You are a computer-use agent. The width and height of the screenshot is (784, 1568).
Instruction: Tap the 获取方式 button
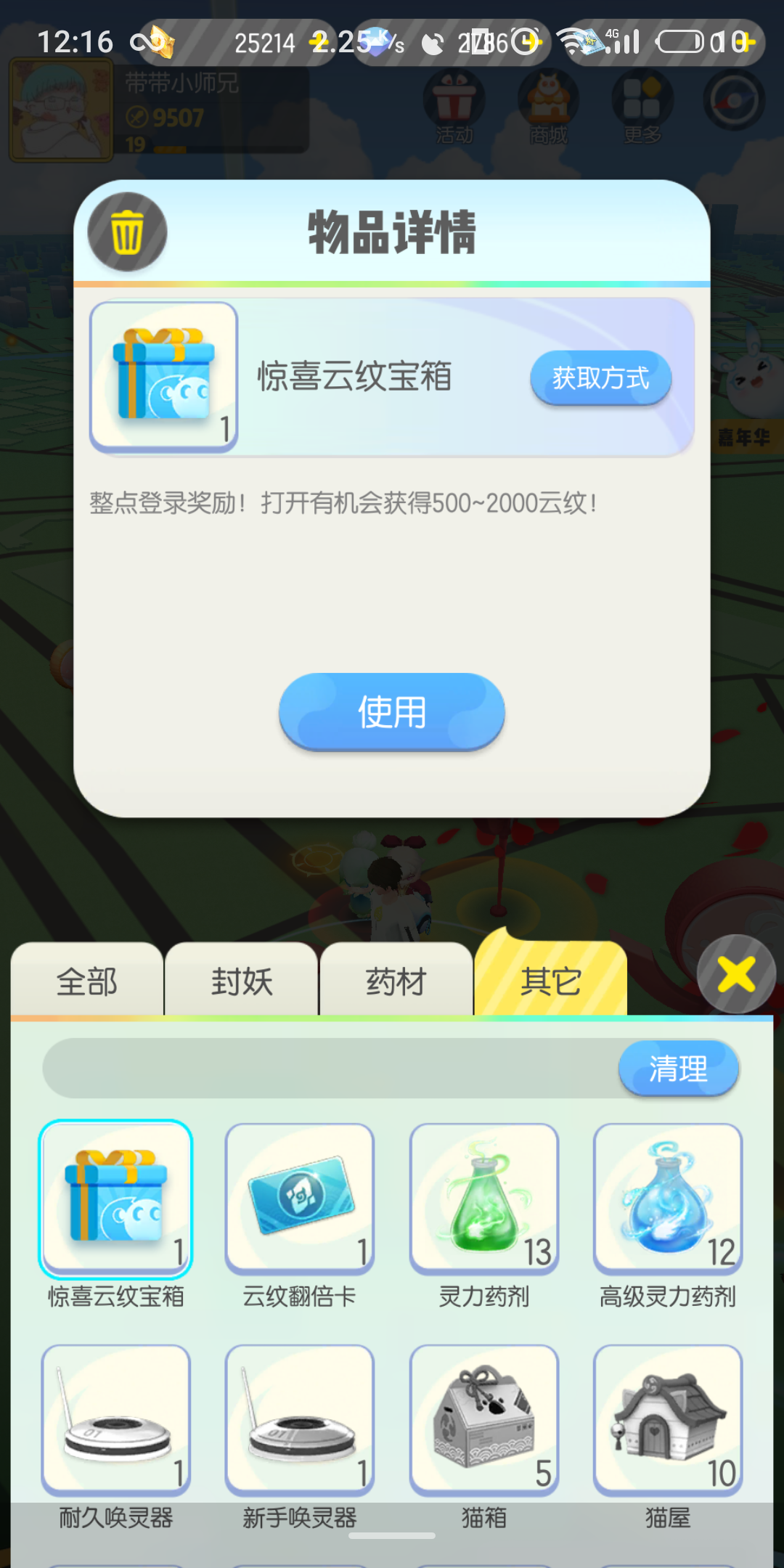(x=600, y=377)
